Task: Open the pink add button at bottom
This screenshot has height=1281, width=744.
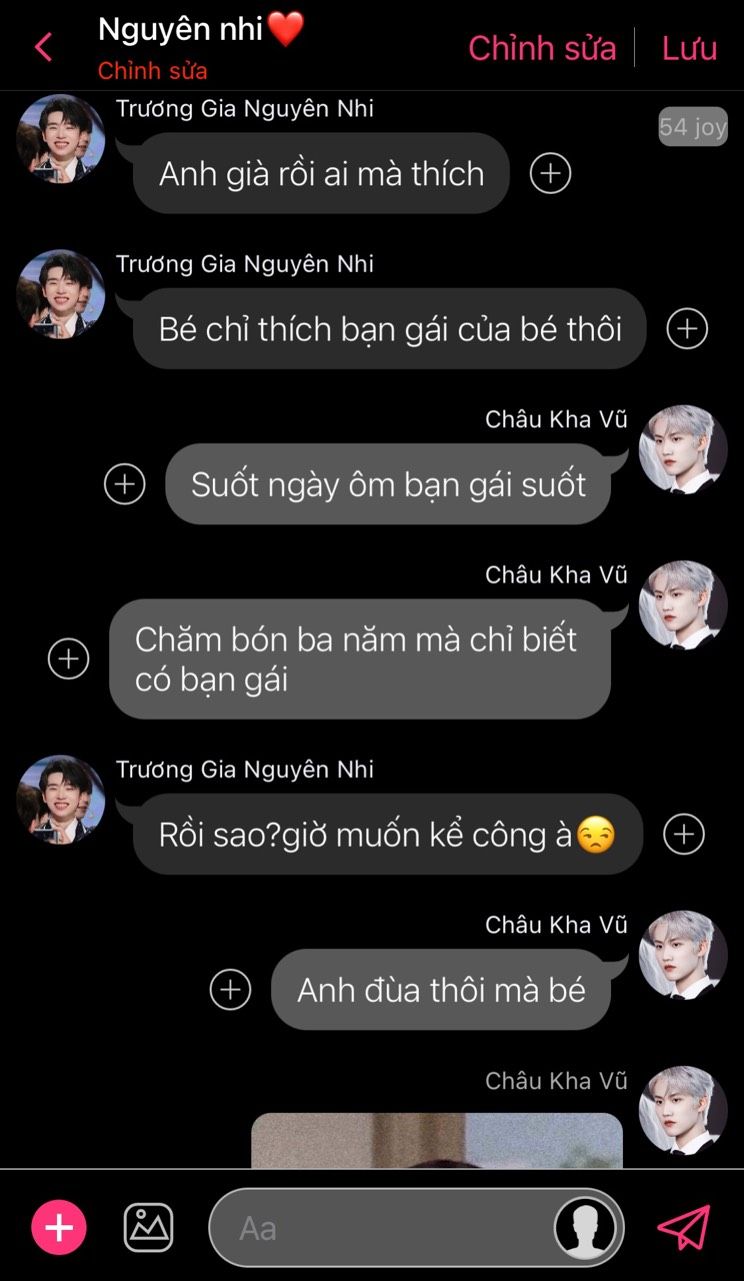Action: (x=59, y=1227)
